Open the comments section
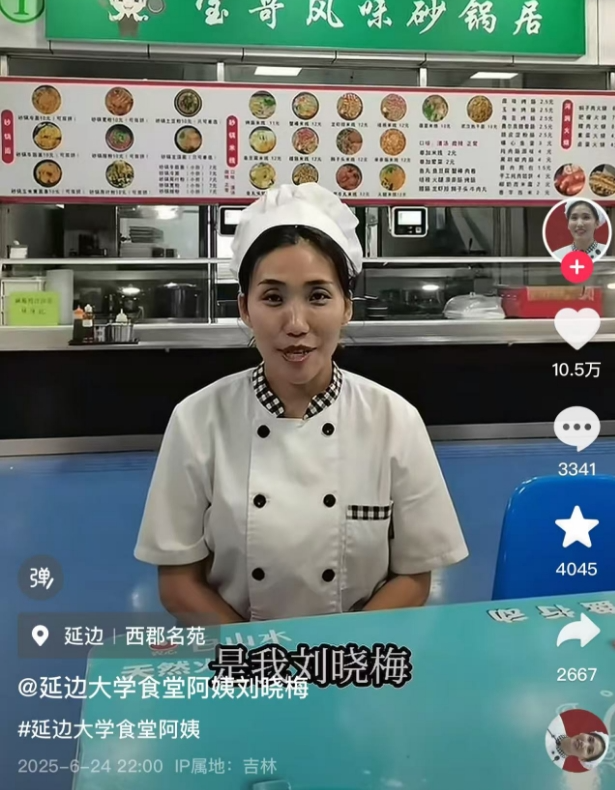The image size is (615, 790). click(x=577, y=429)
